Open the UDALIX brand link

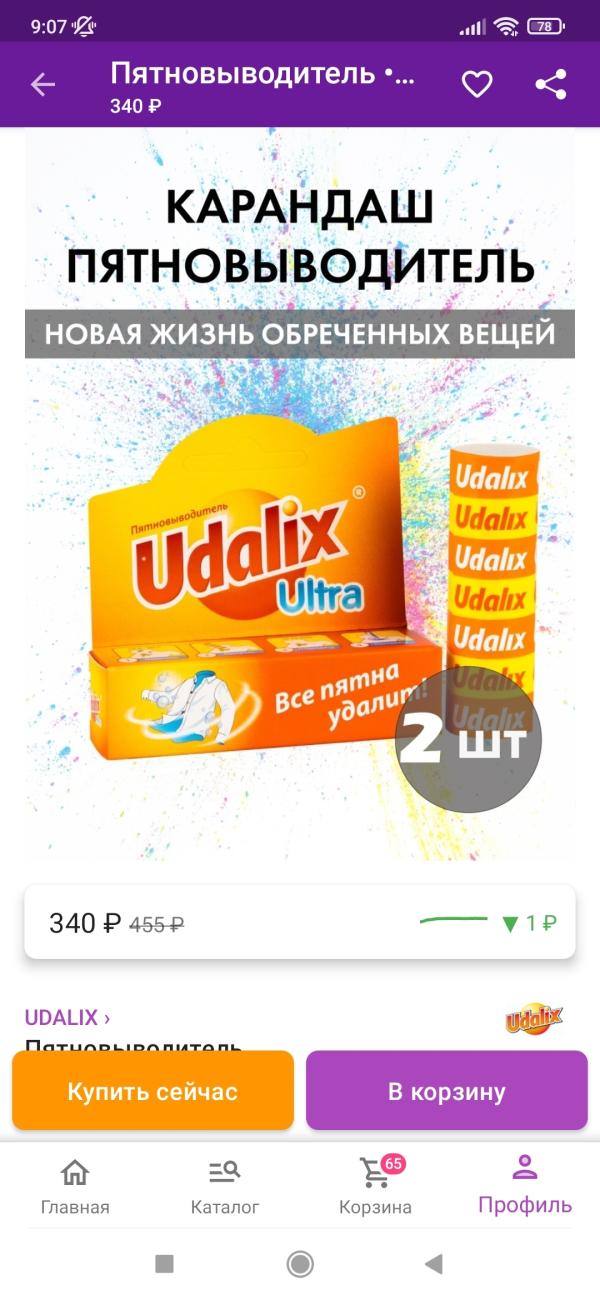pyautogui.click(x=67, y=1018)
